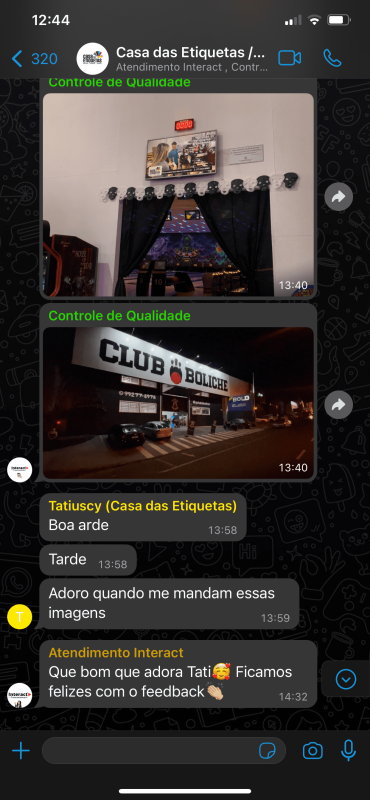The height and width of the screenshot is (800, 370).
Task: Open the attachment plus menu
Action: click(x=21, y=751)
